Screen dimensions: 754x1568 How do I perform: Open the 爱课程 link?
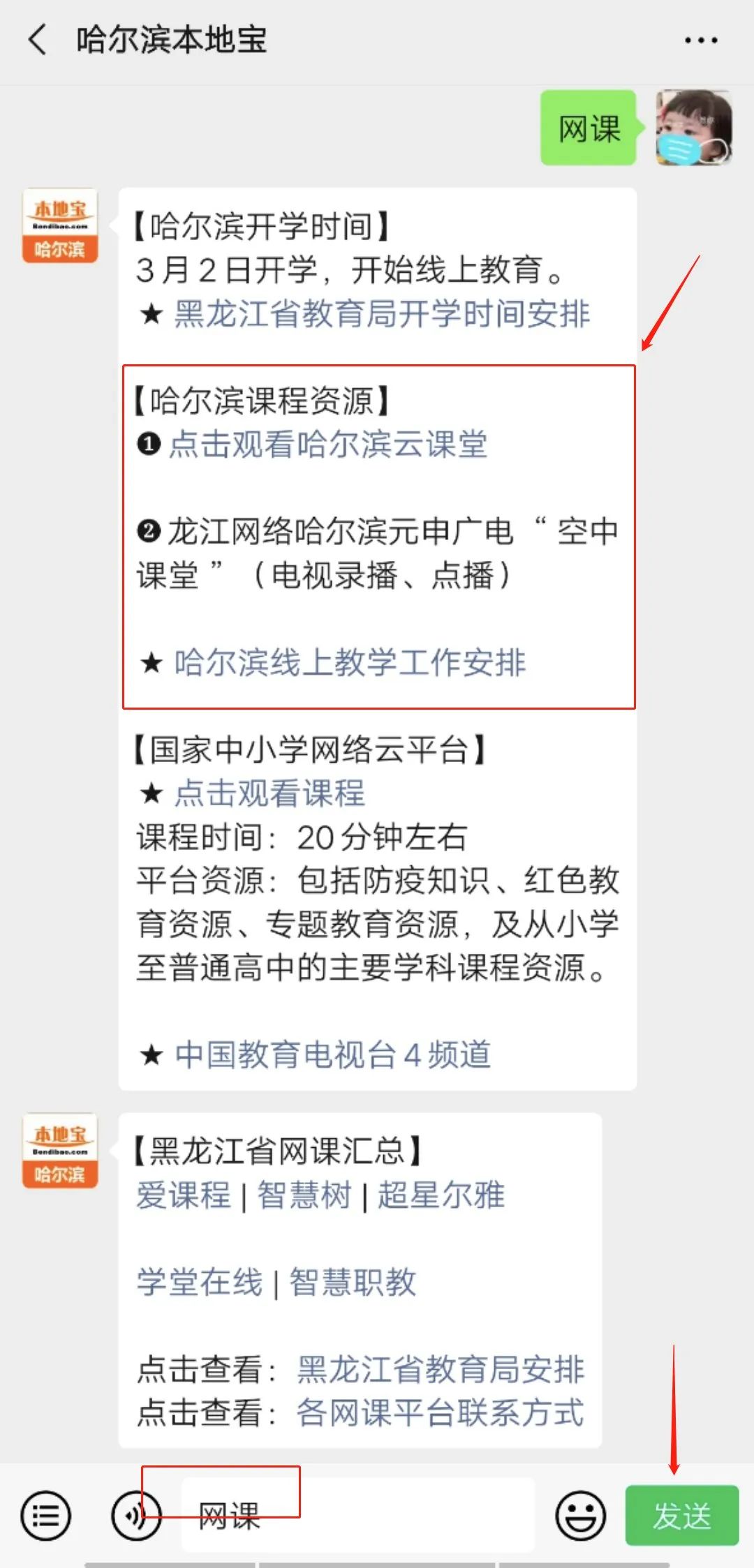point(184,1195)
